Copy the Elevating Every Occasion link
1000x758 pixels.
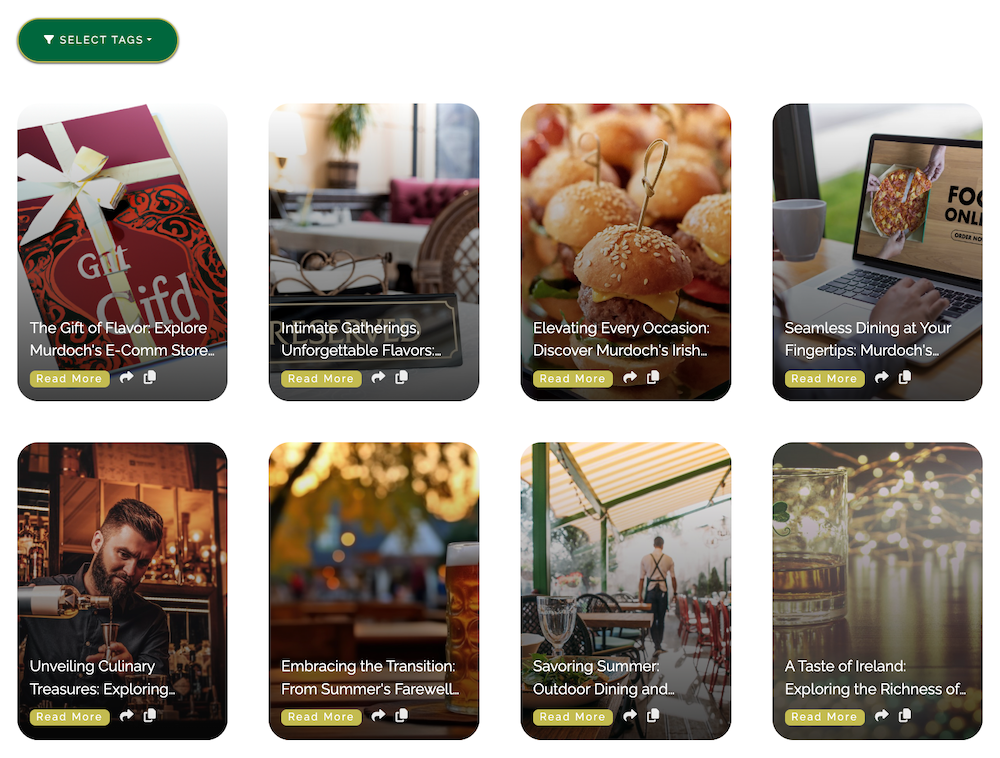pyautogui.click(x=653, y=378)
